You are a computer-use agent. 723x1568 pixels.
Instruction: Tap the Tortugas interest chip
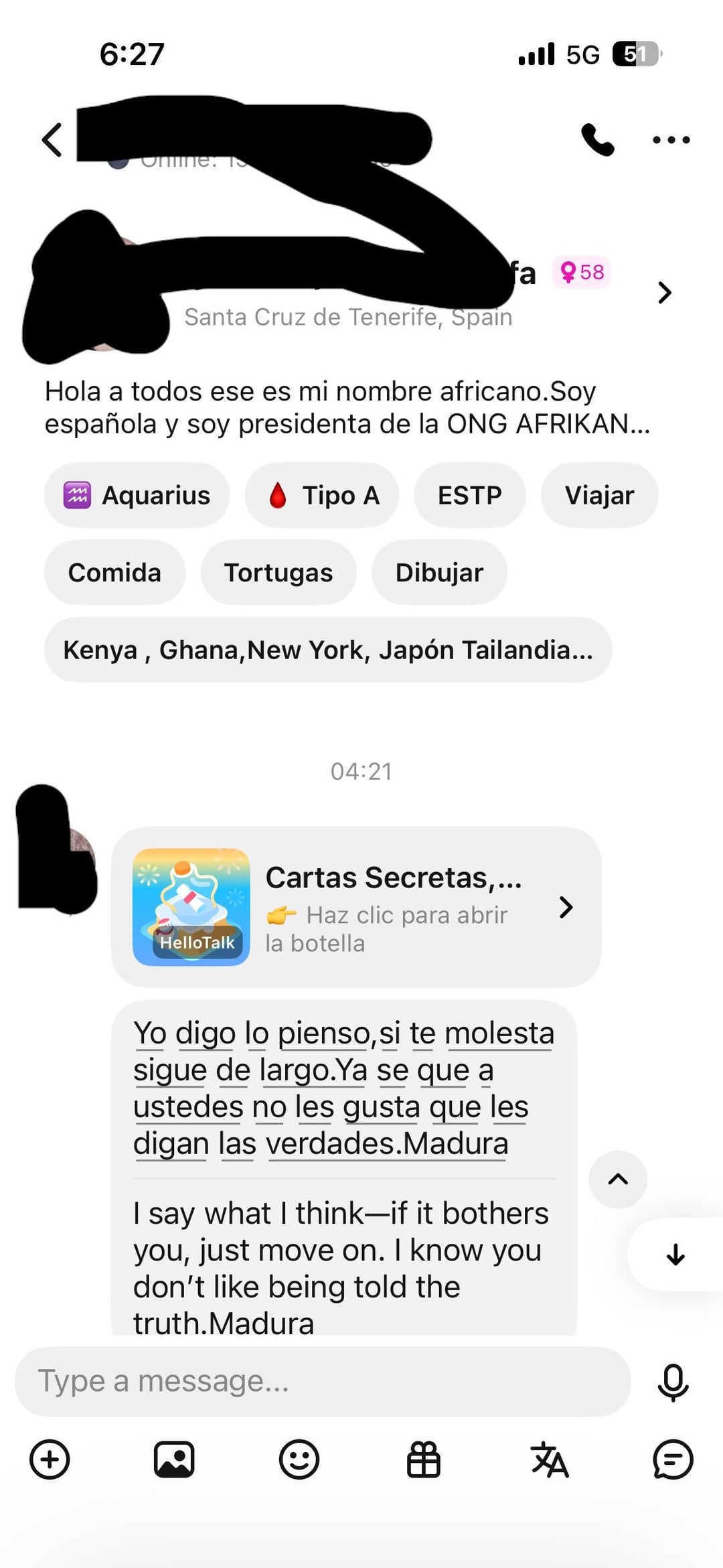coord(278,573)
